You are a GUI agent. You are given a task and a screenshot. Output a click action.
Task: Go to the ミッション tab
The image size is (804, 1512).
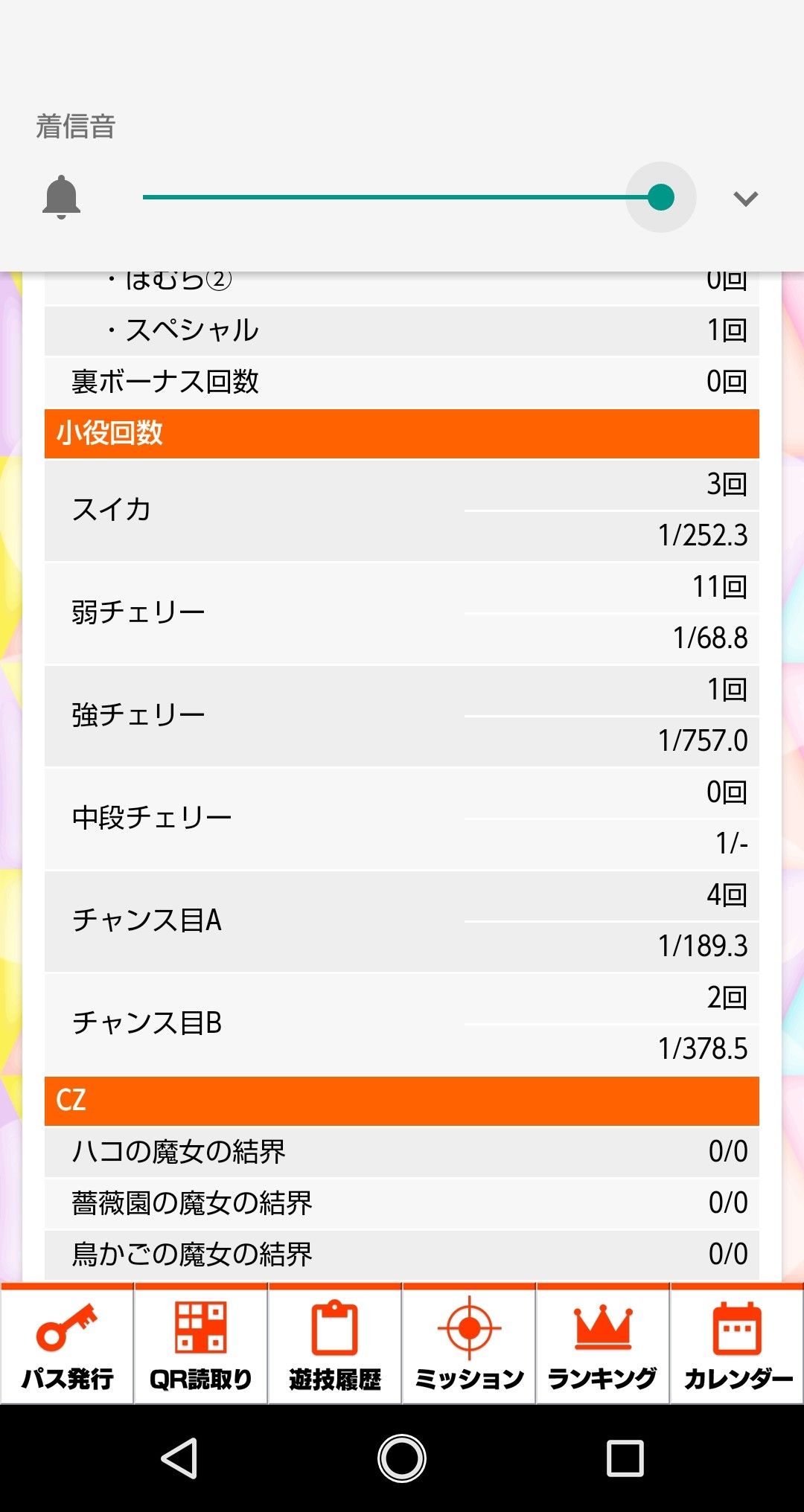[x=469, y=1344]
